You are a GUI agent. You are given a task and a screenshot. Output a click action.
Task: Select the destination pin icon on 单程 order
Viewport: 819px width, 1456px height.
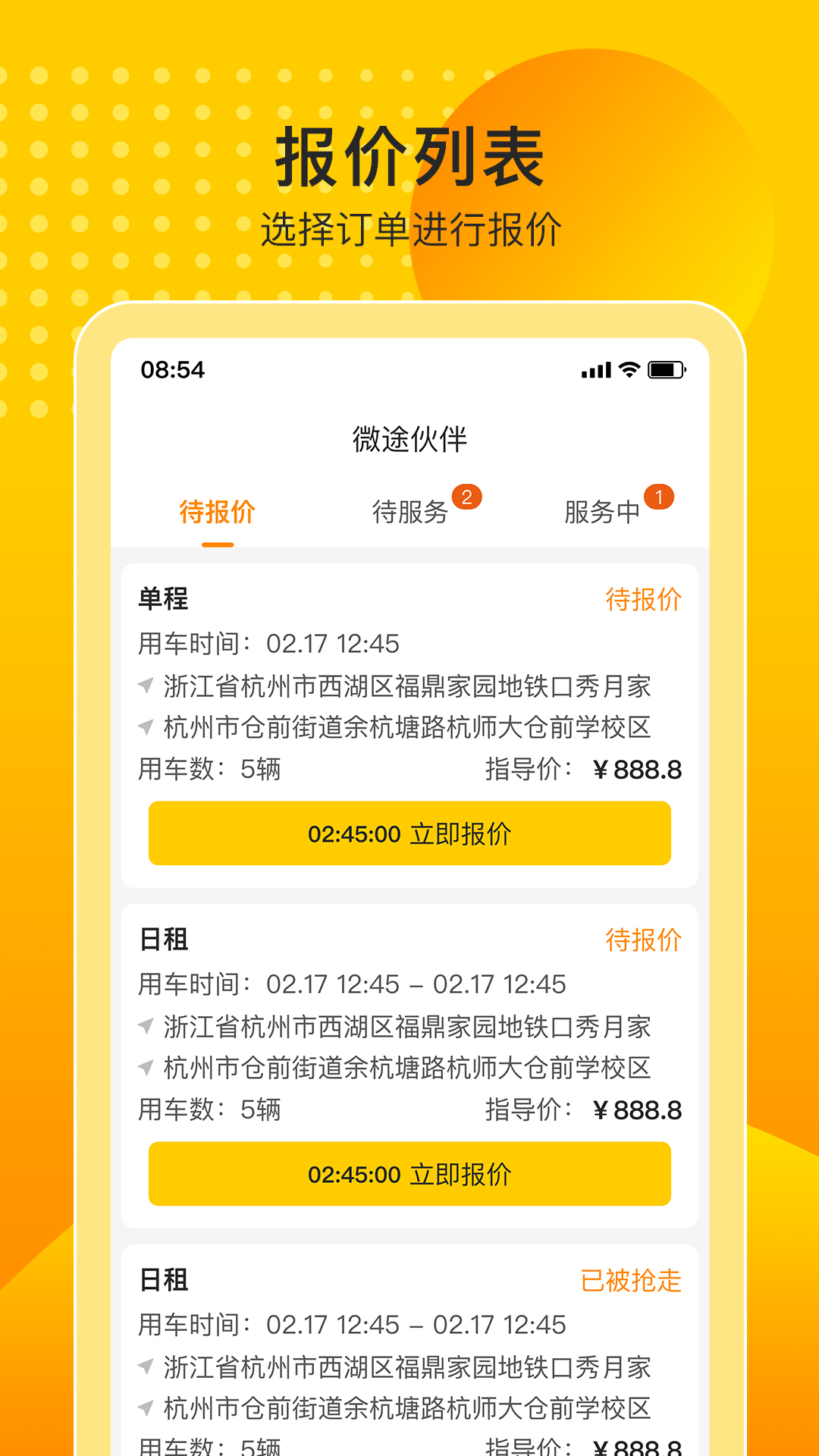[144, 726]
